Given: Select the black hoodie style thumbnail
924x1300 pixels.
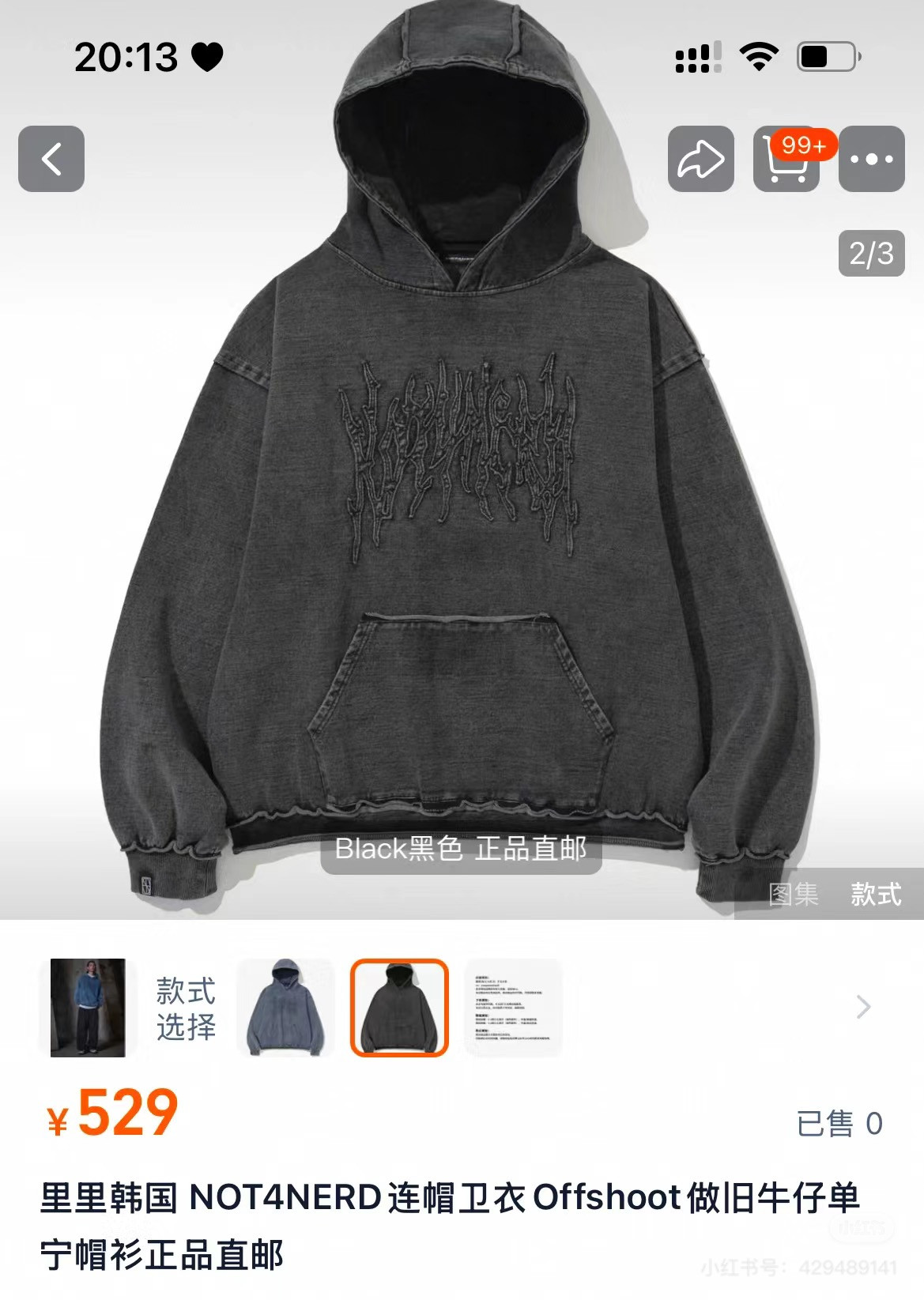Looking at the screenshot, I should 399,1008.
